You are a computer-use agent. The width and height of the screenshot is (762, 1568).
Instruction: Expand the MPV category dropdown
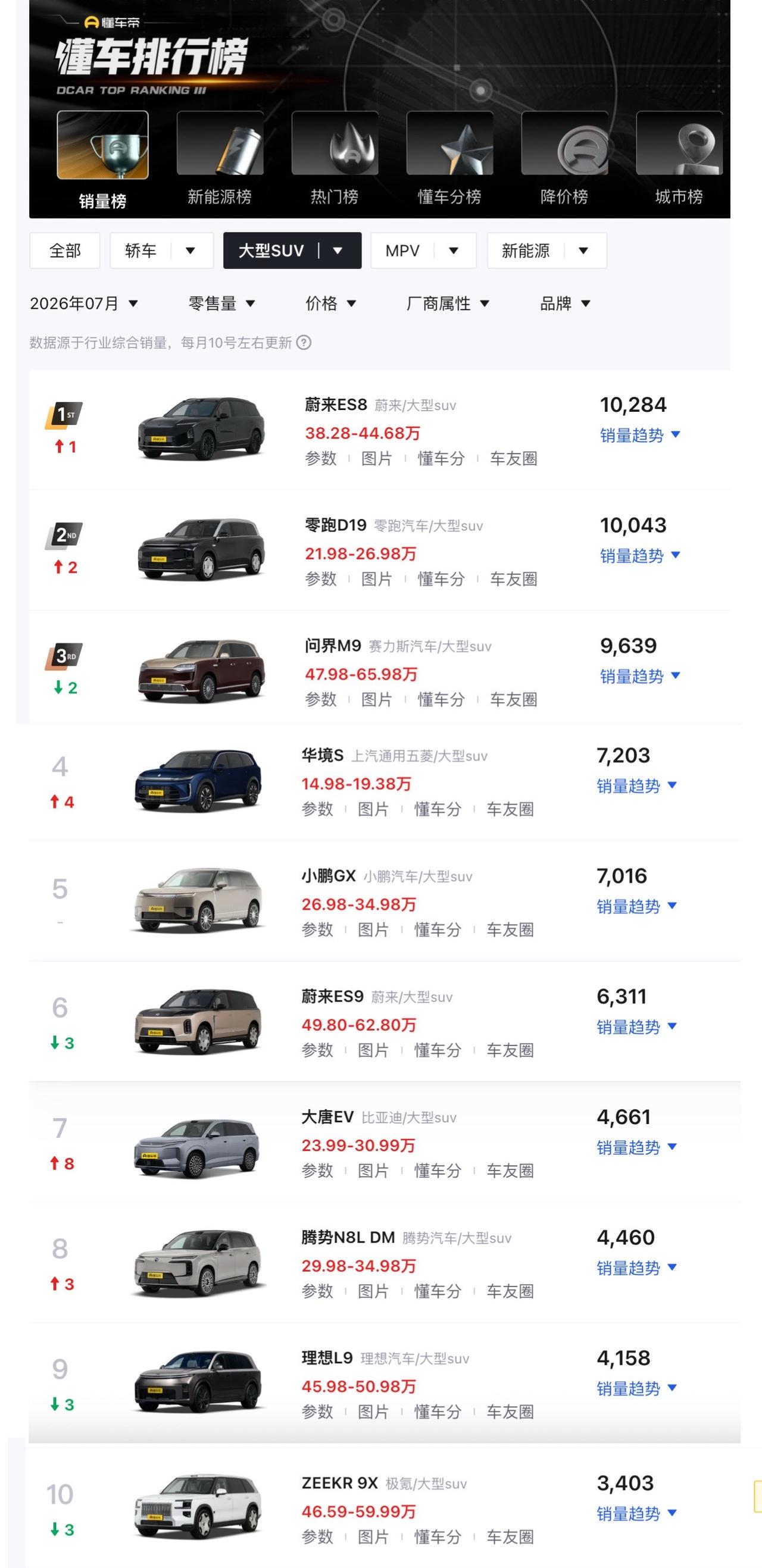click(453, 250)
